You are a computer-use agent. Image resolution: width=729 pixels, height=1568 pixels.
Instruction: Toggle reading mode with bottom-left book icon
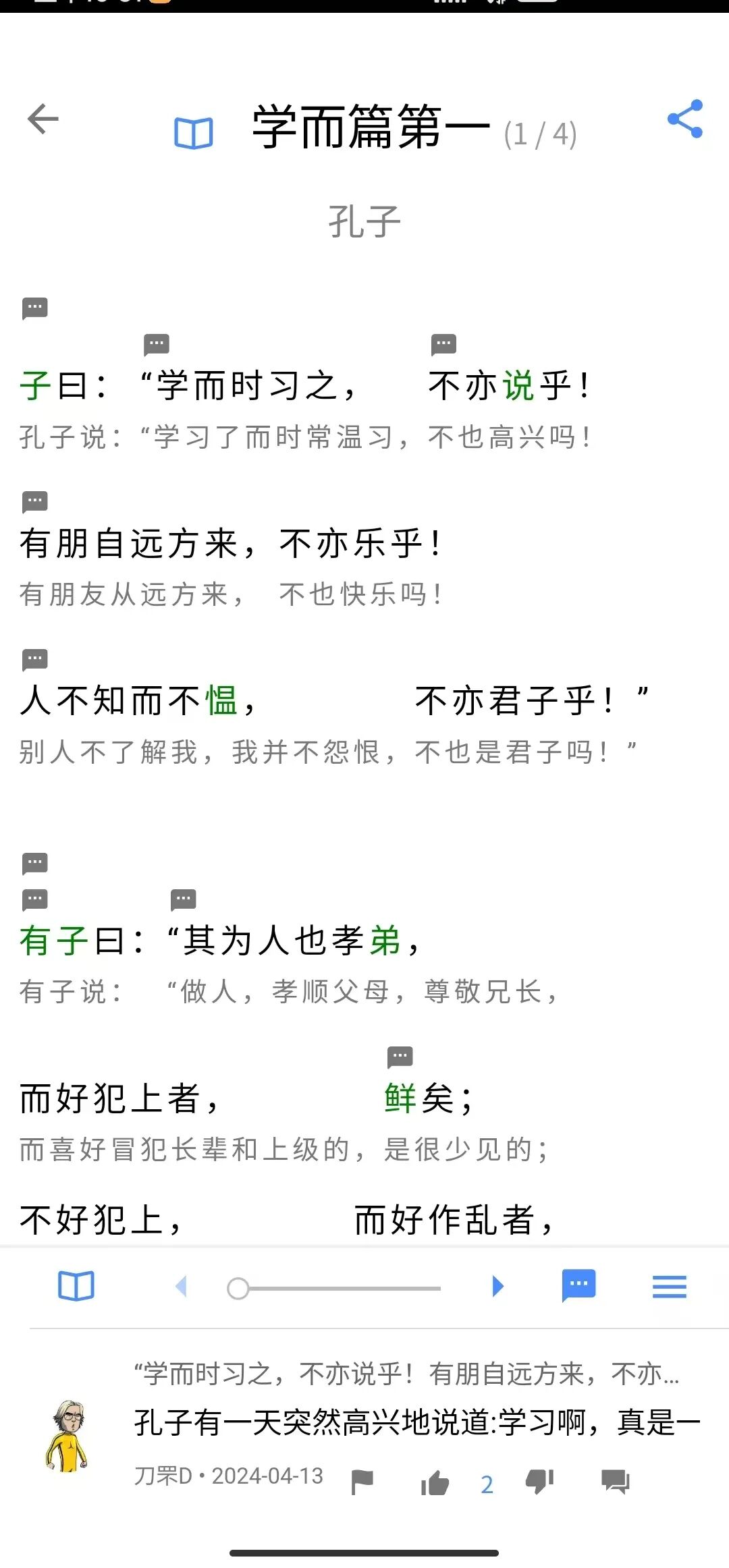tap(75, 1286)
